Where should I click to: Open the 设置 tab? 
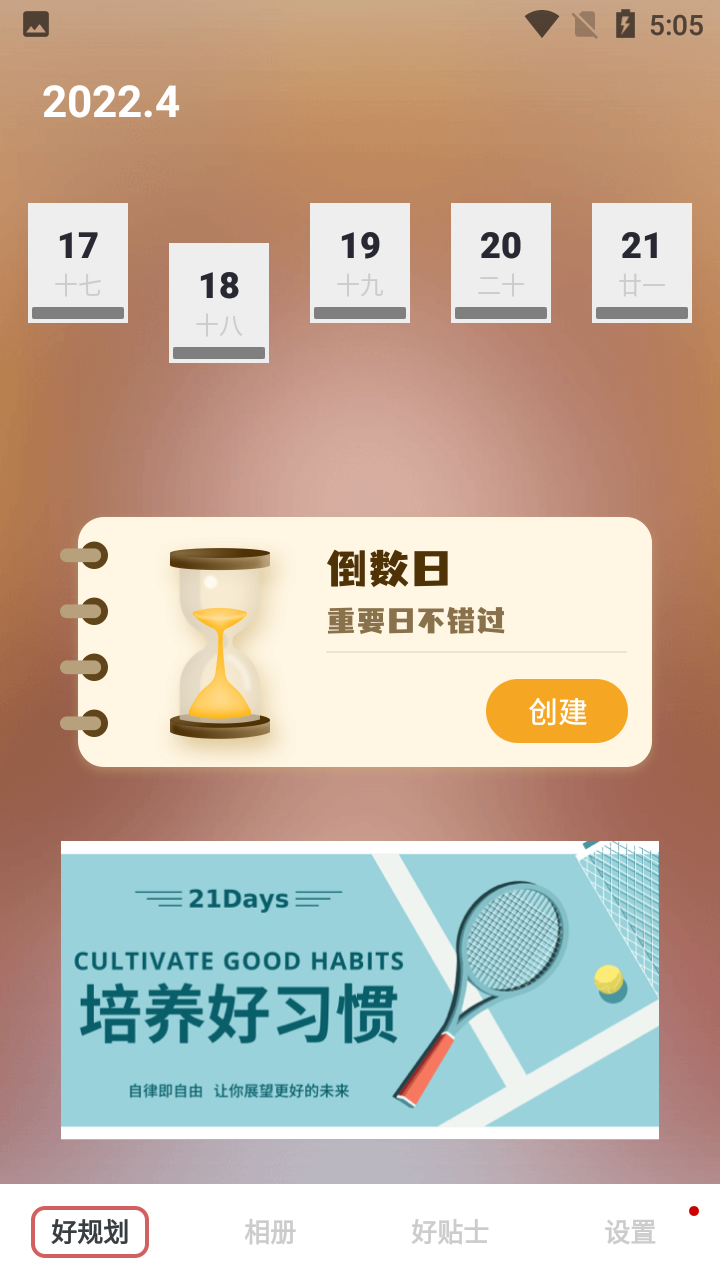click(x=630, y=1232)
